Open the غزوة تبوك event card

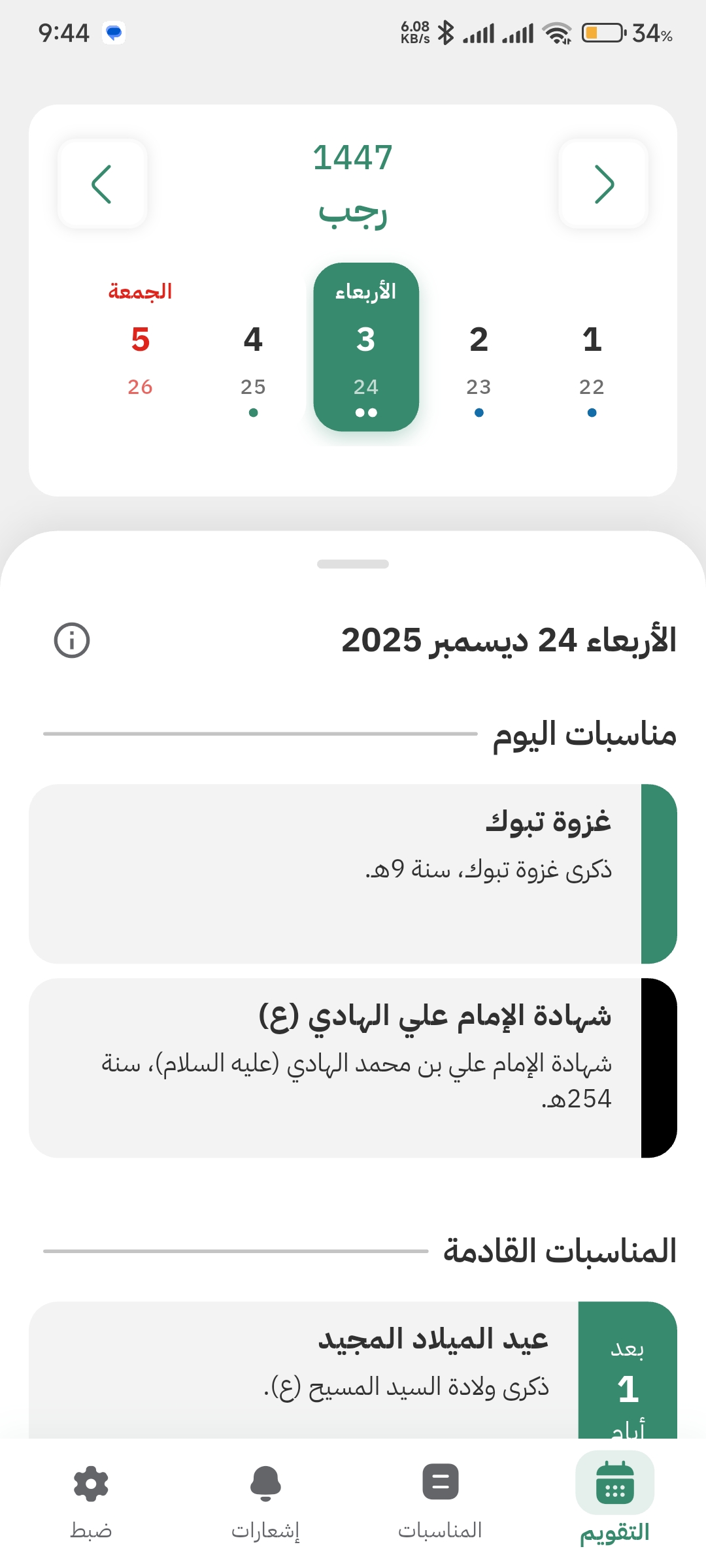353,875
